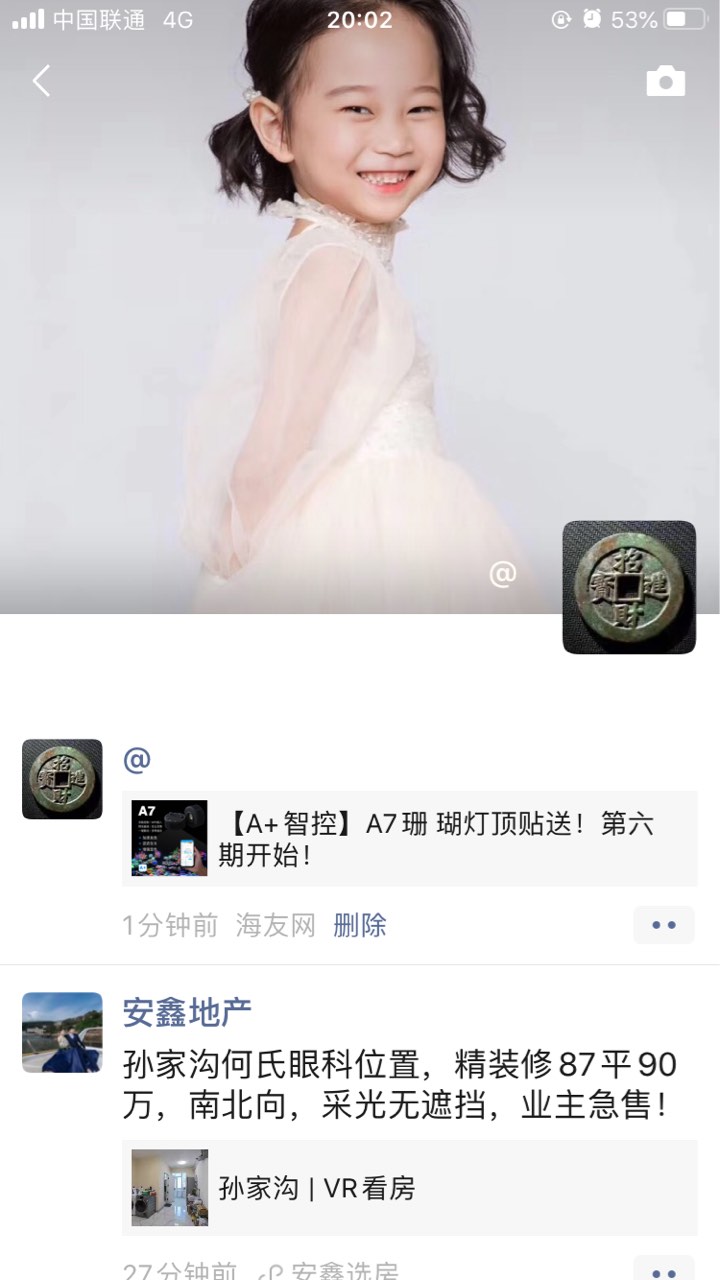
Task: Open the shared A7 coral light article
Action: tap(410, 838)
